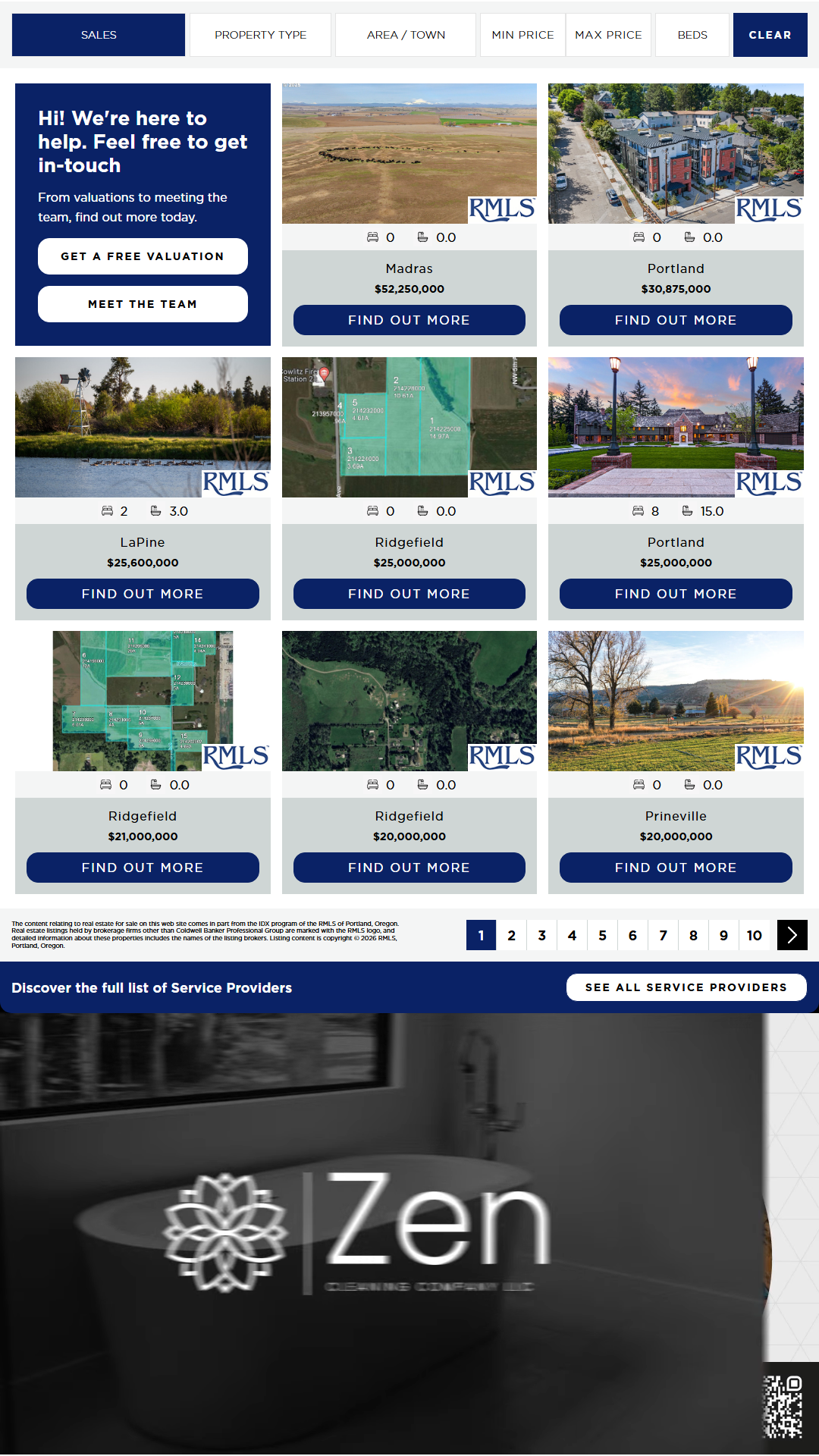Jump to results page 10
The height and width of the screenshot is (1456, 819).
[x=754, y=935]
